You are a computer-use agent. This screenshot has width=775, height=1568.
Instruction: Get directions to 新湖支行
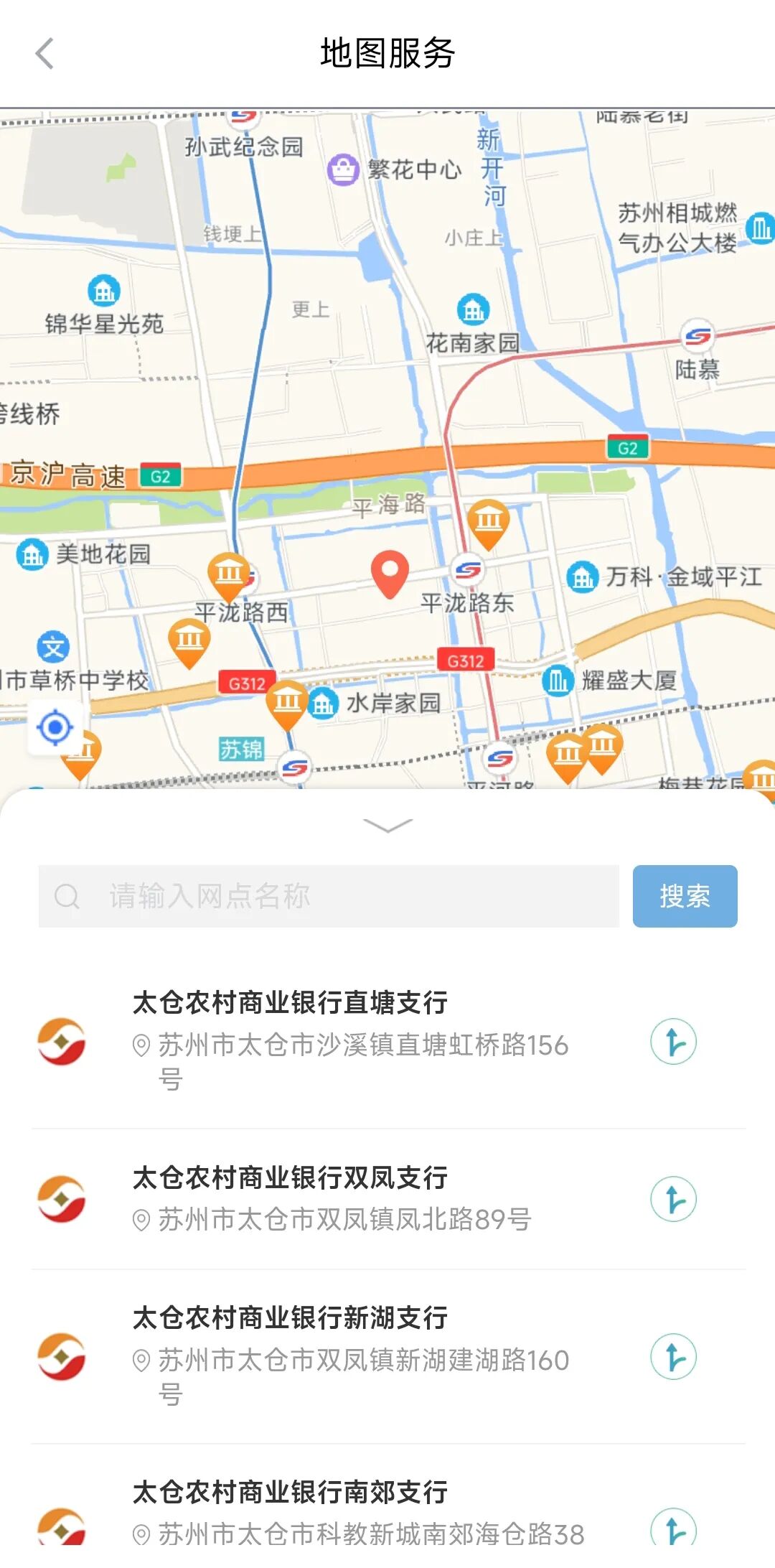[673, 1357]
